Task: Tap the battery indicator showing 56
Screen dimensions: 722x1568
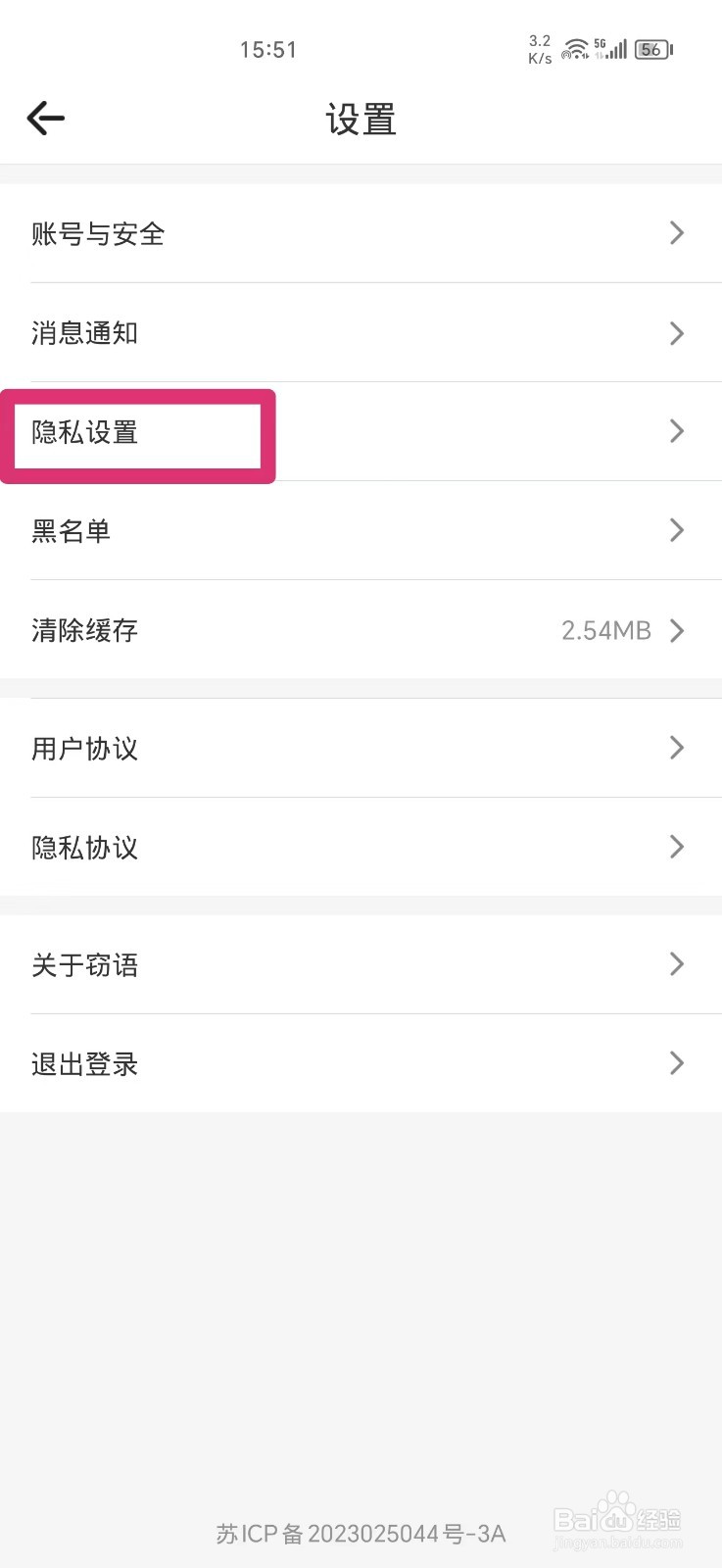Action: 650,48
